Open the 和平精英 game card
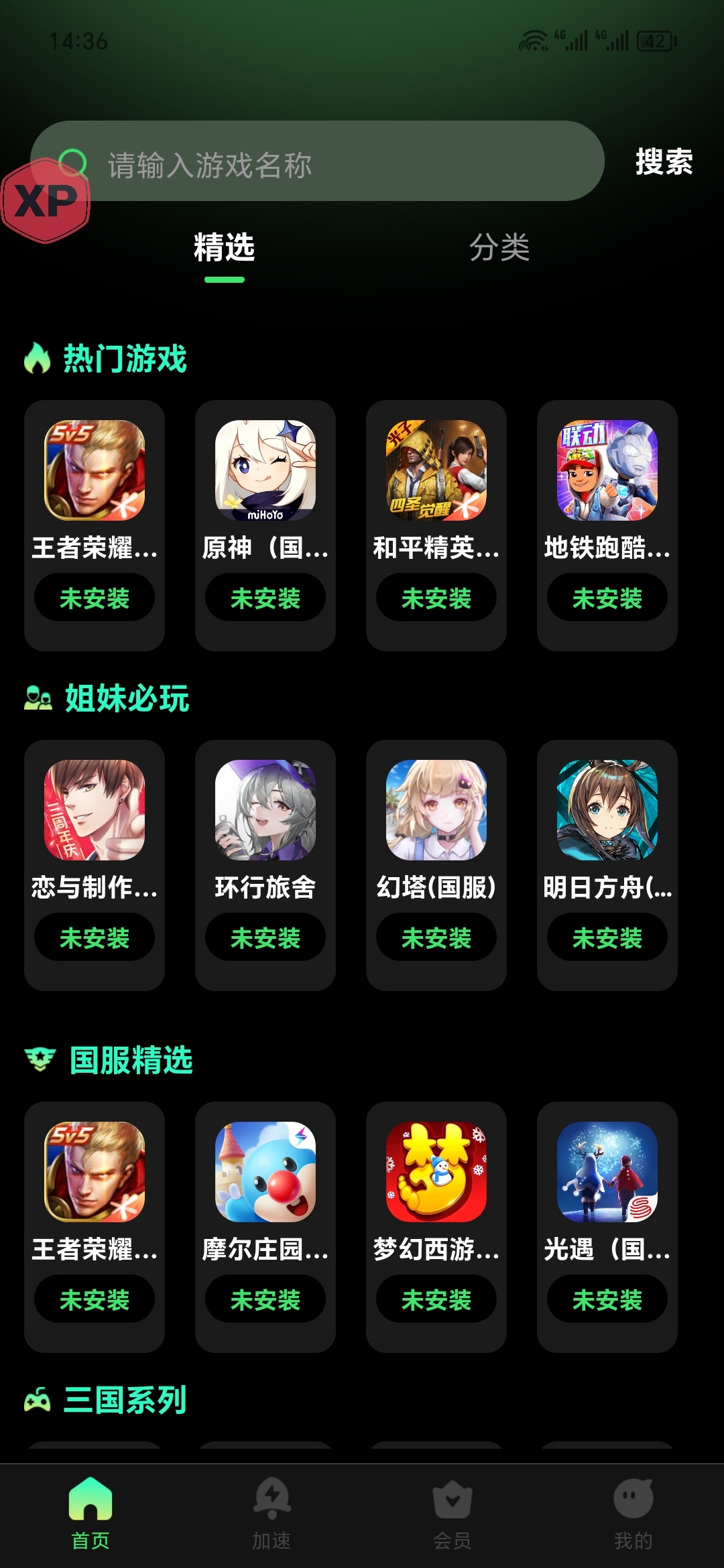The width and height of the screenshot is (724, 1568). point(436,482)
